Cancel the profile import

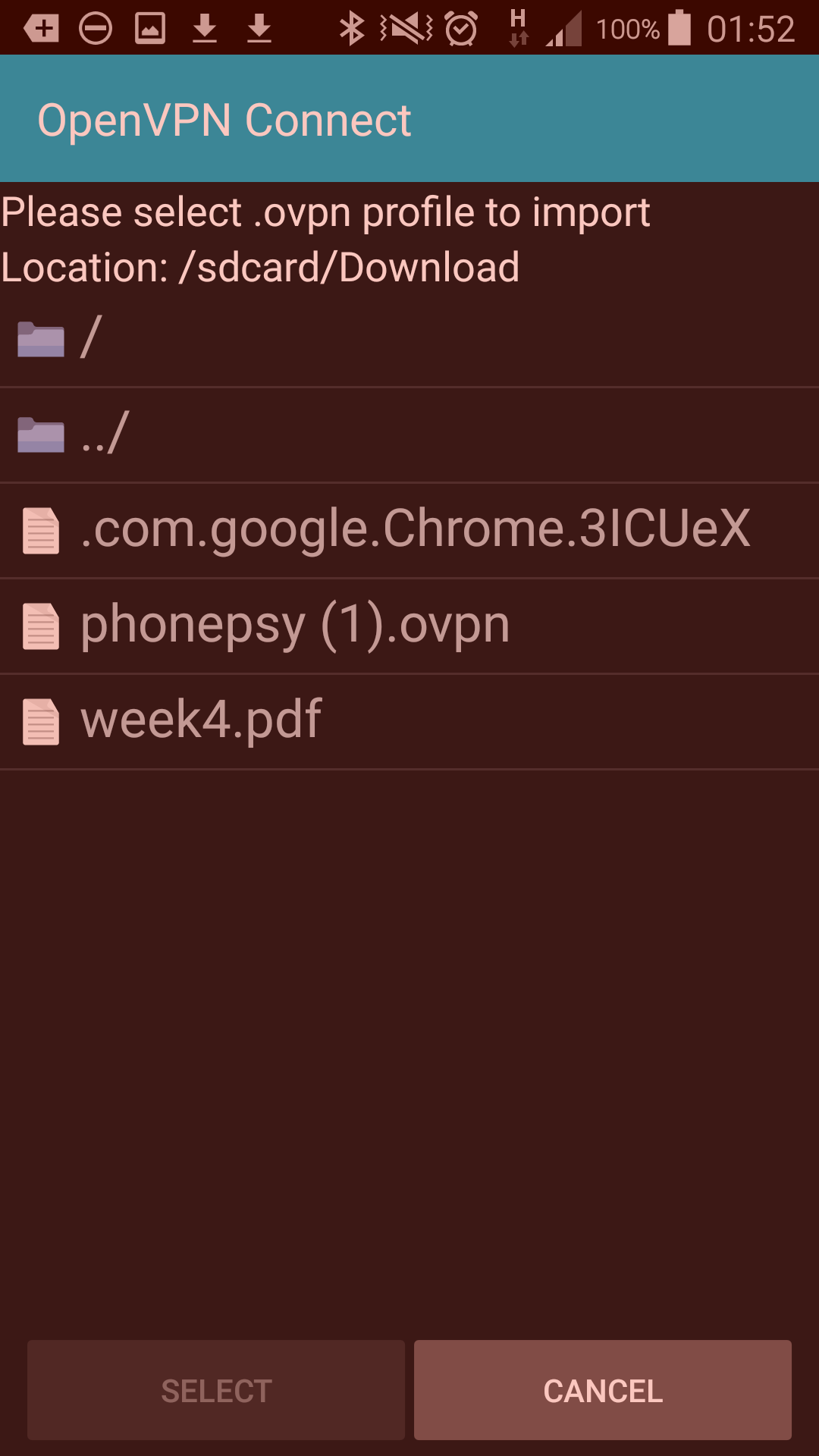tap(603, 1390)
